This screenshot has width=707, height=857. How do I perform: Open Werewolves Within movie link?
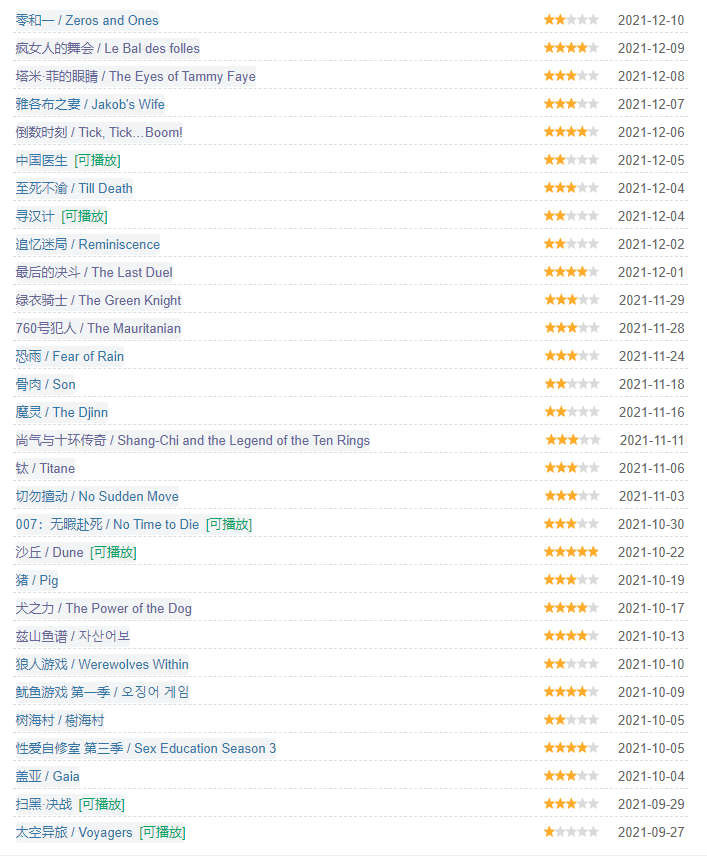pos(102,664)
